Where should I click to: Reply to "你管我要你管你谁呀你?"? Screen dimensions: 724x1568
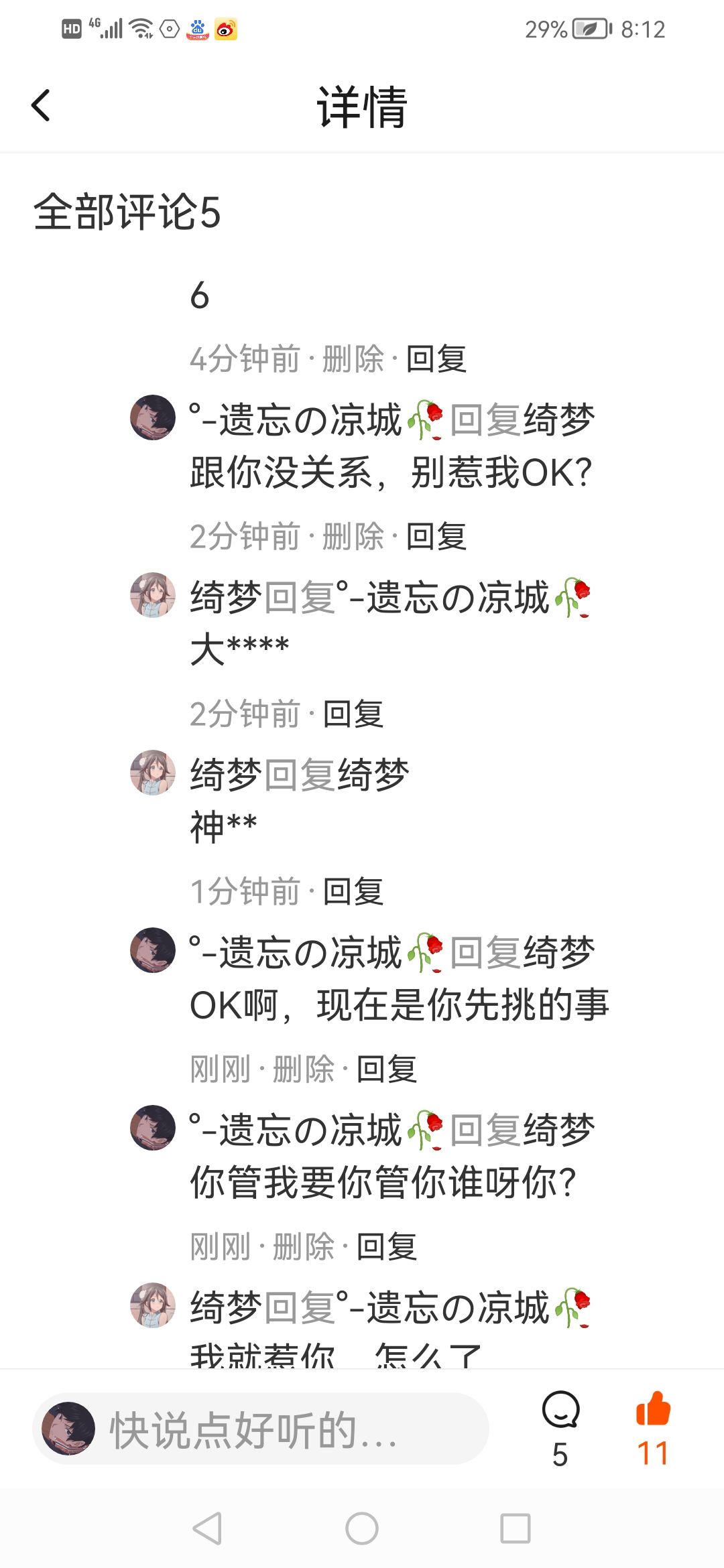click(x=387, y=1246)
